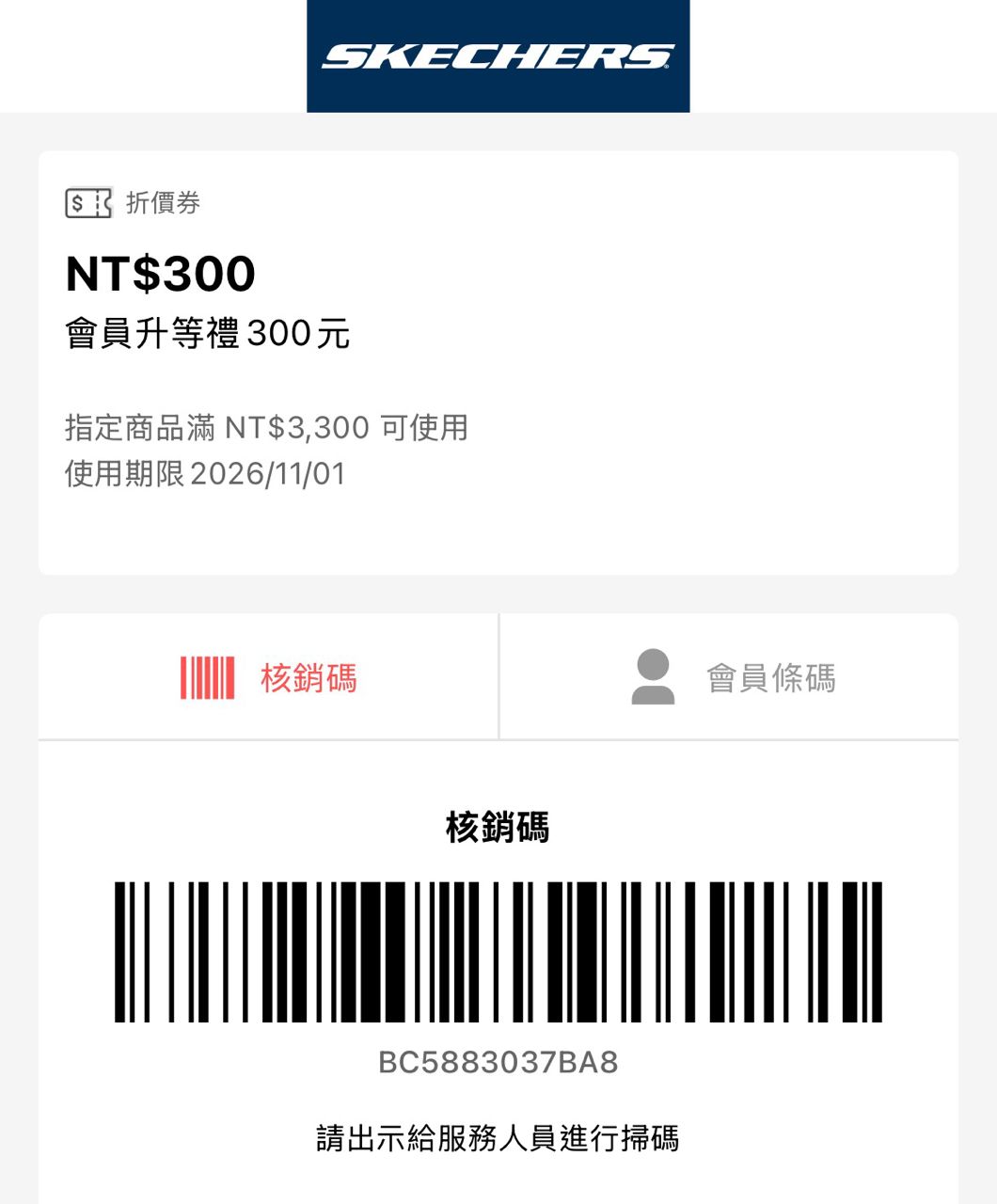The image size is (997, 1204).
Task: Select the 核銷碼 tab
Action: (269, 677)
